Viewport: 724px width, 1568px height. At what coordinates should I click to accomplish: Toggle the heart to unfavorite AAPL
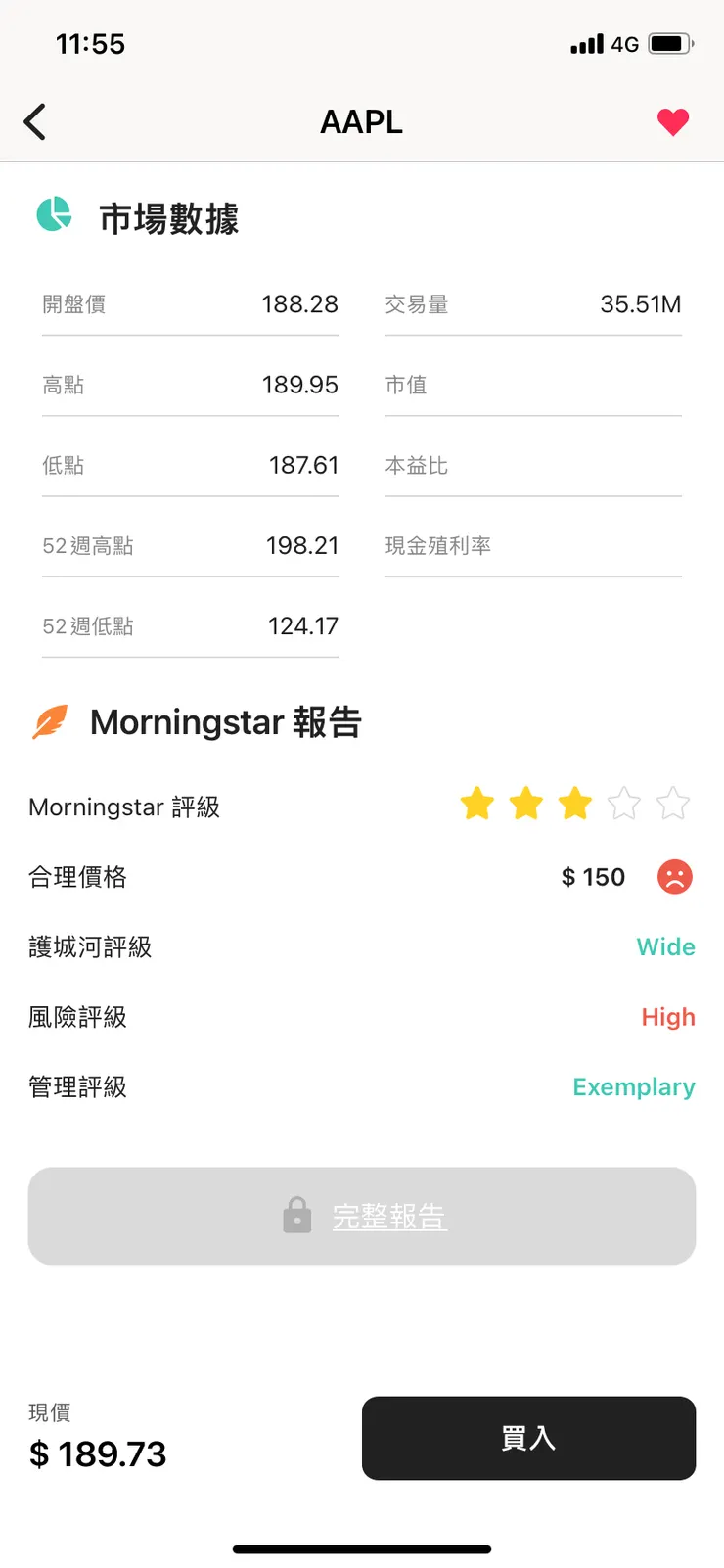click(x=673, y=122)
